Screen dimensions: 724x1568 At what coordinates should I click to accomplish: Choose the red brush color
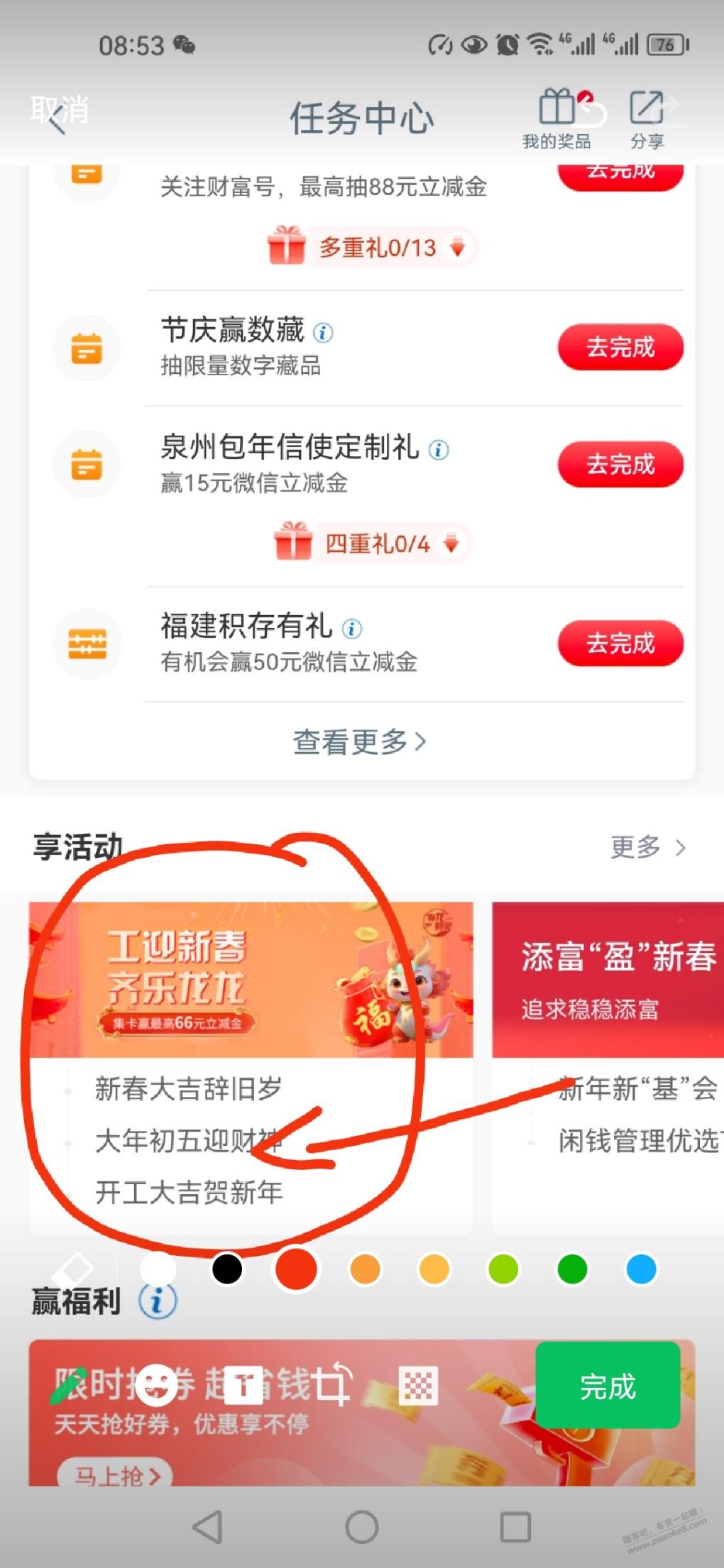[x=296, y=1269]
